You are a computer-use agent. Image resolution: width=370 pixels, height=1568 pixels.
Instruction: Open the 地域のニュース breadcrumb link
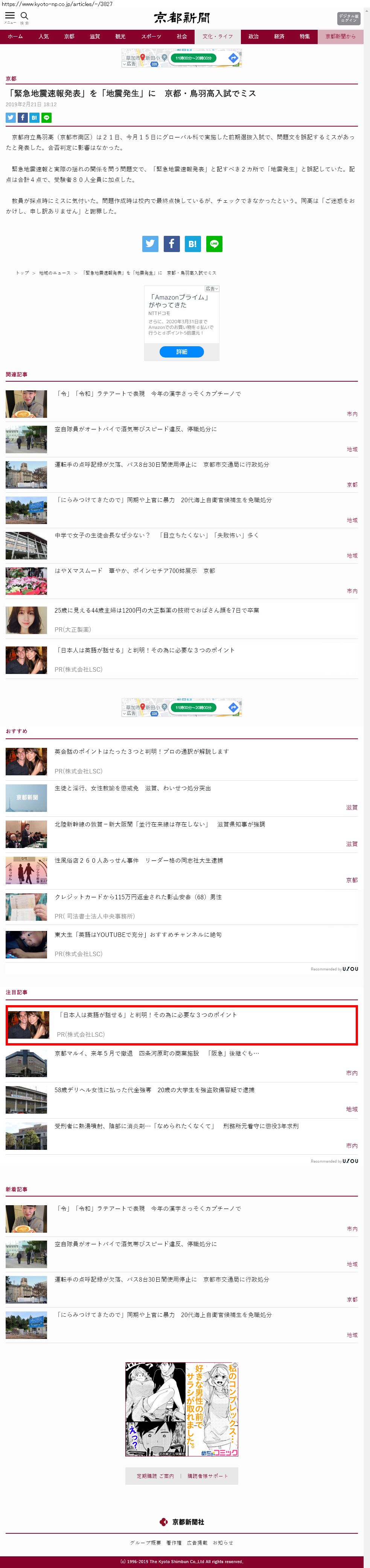[55, 273]
